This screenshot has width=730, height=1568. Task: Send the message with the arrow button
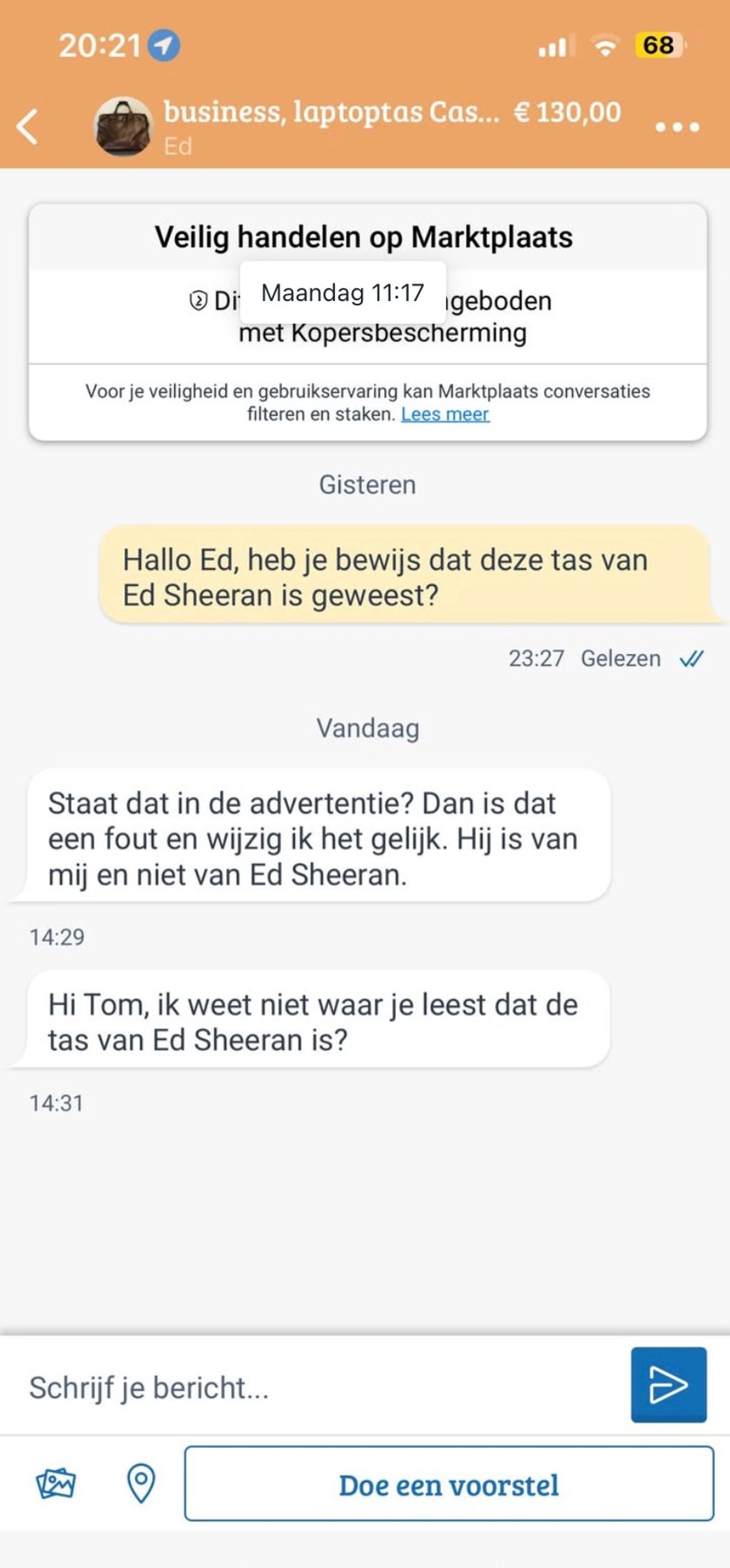pos(669,1385)
